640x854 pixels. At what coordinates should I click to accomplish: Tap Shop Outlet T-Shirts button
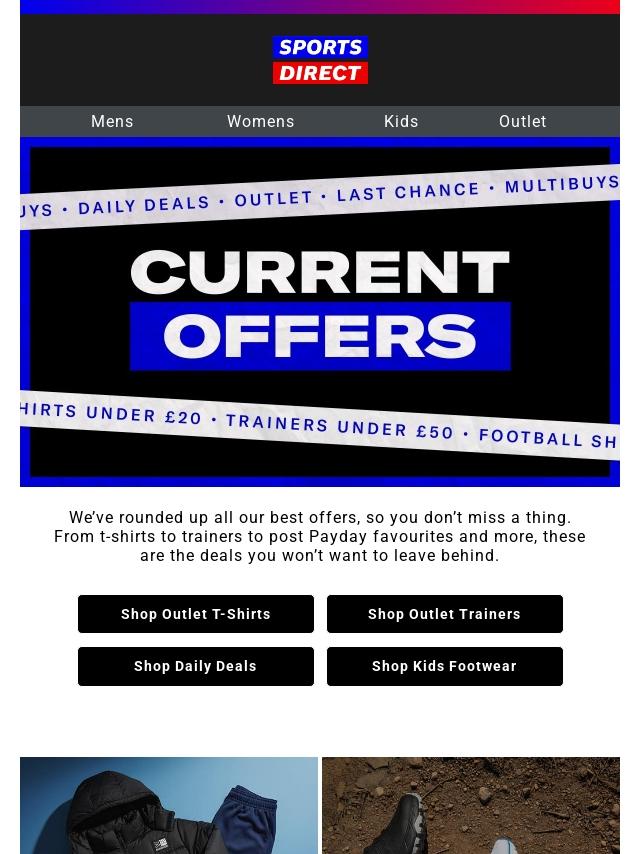[x=196, y=614]
